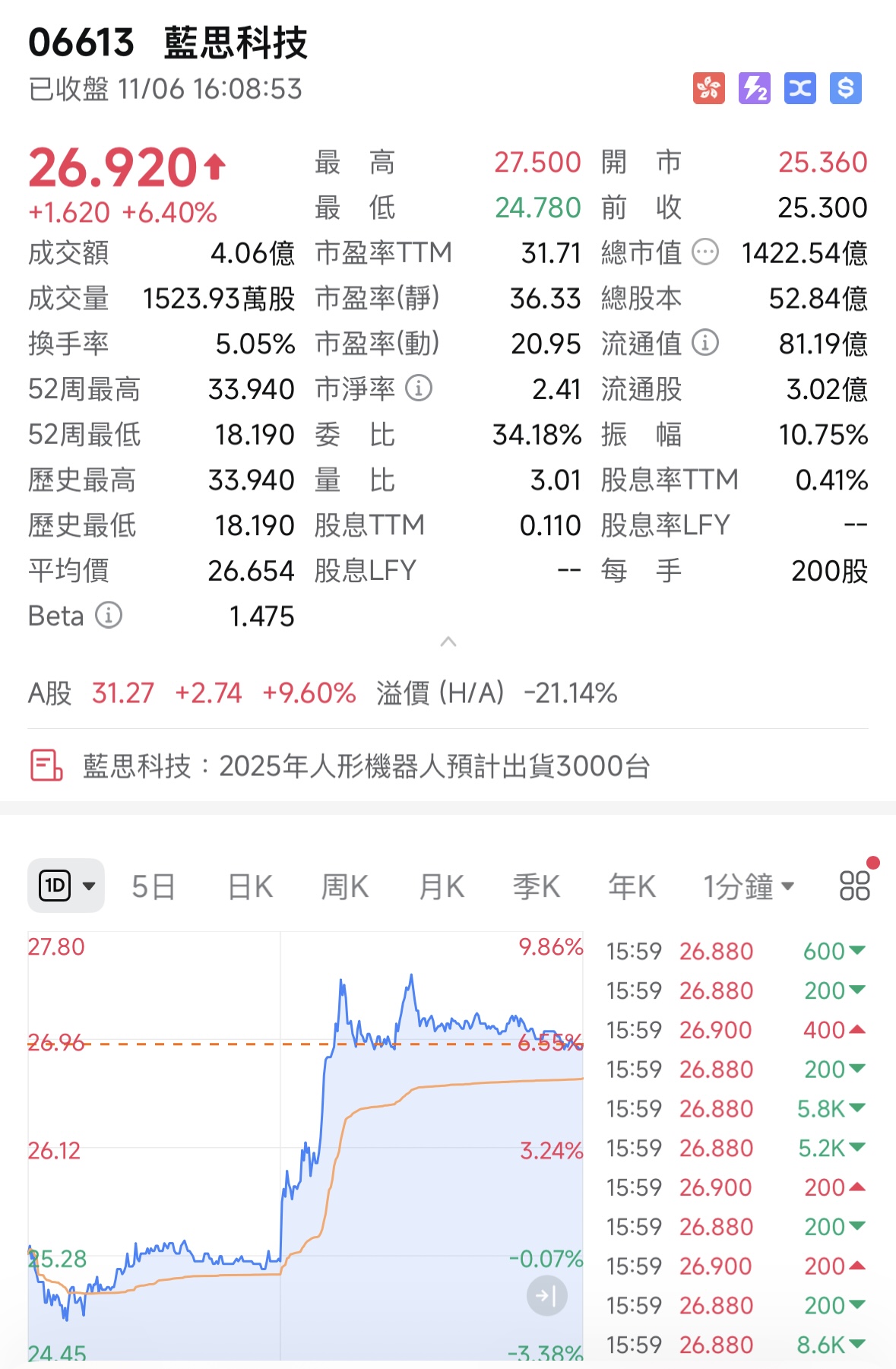Tap the blue dollar sign icon

click(x=845, y=88)
